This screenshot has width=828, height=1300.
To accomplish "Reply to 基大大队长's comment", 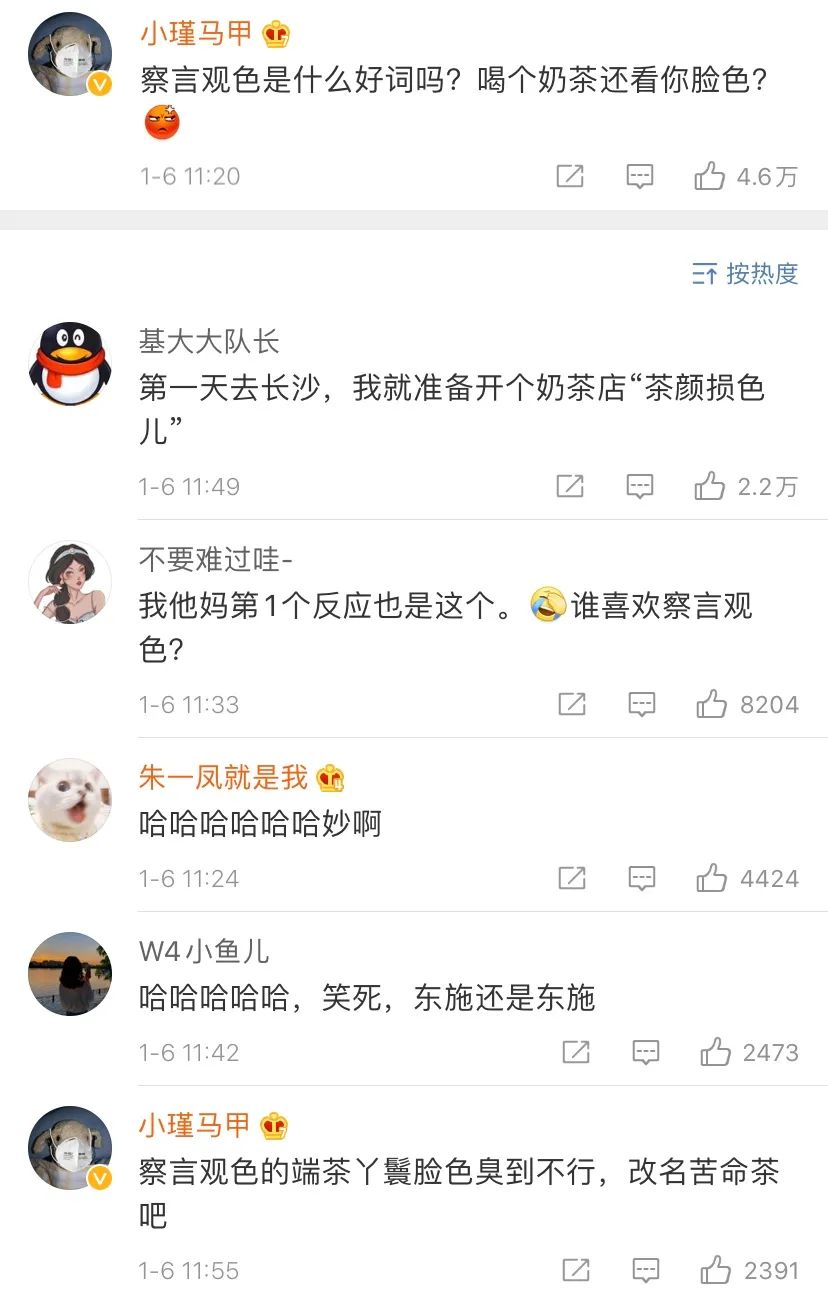I will (640, 487).
